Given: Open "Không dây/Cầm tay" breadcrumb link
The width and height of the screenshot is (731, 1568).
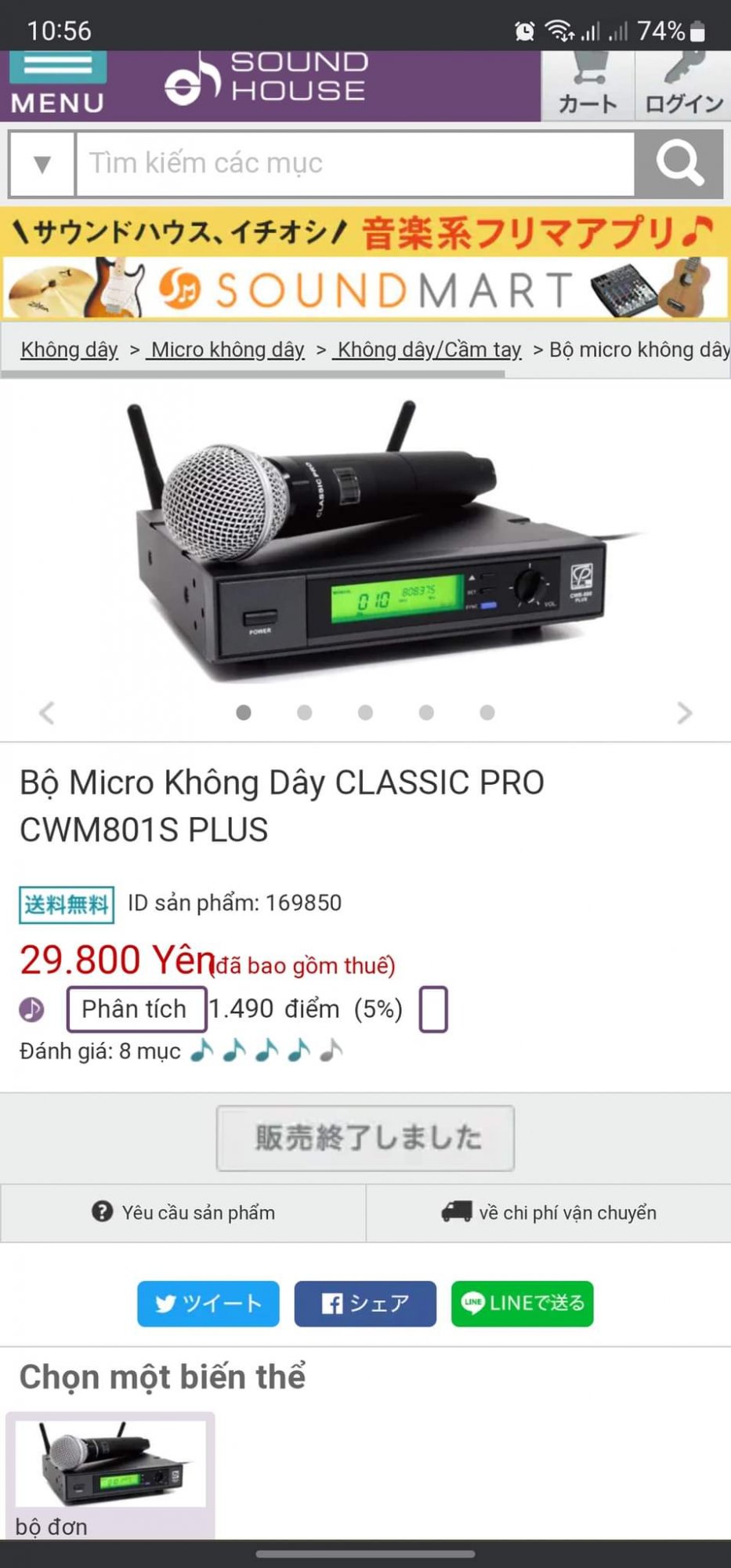Looking at the screenshot, I should tap(429, 350).
